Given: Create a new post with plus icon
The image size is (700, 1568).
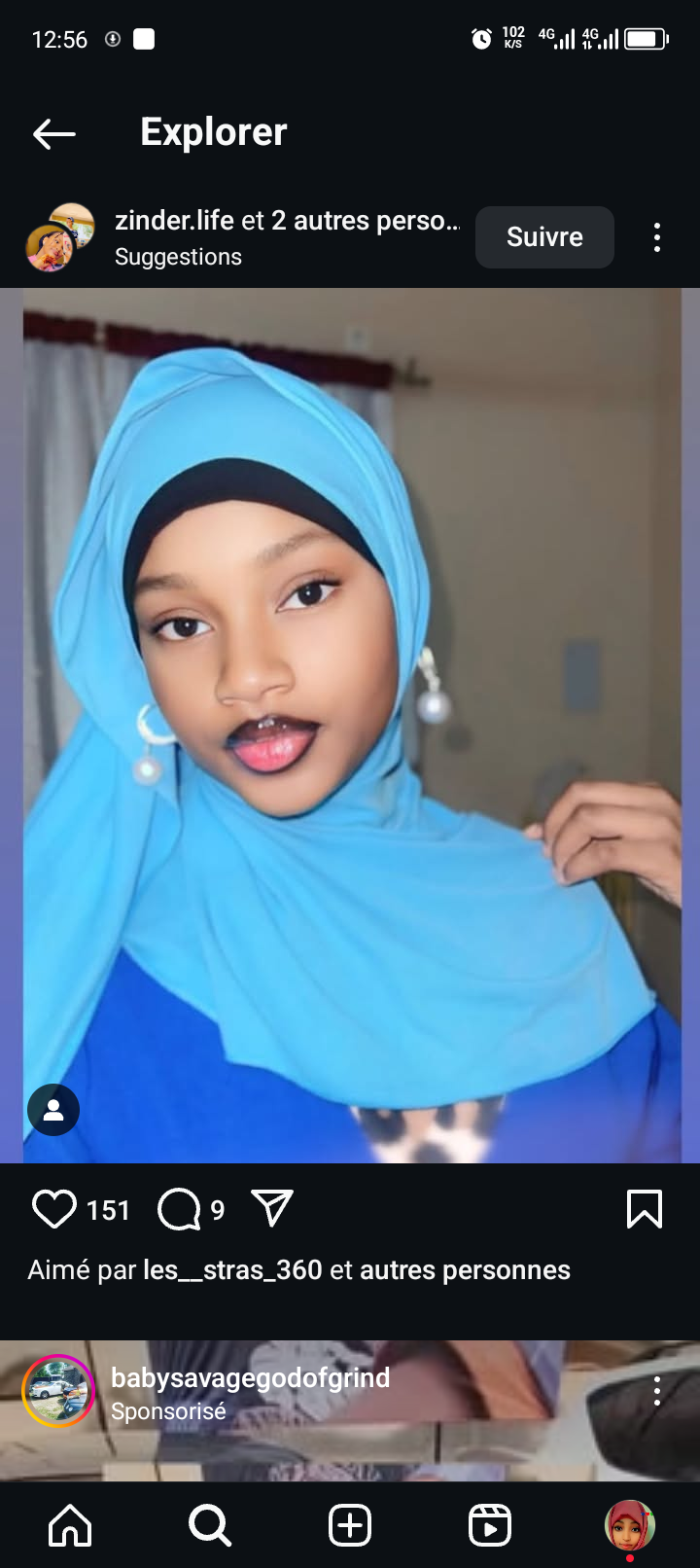Looking at the screenshot, I should pos(350,1525).
